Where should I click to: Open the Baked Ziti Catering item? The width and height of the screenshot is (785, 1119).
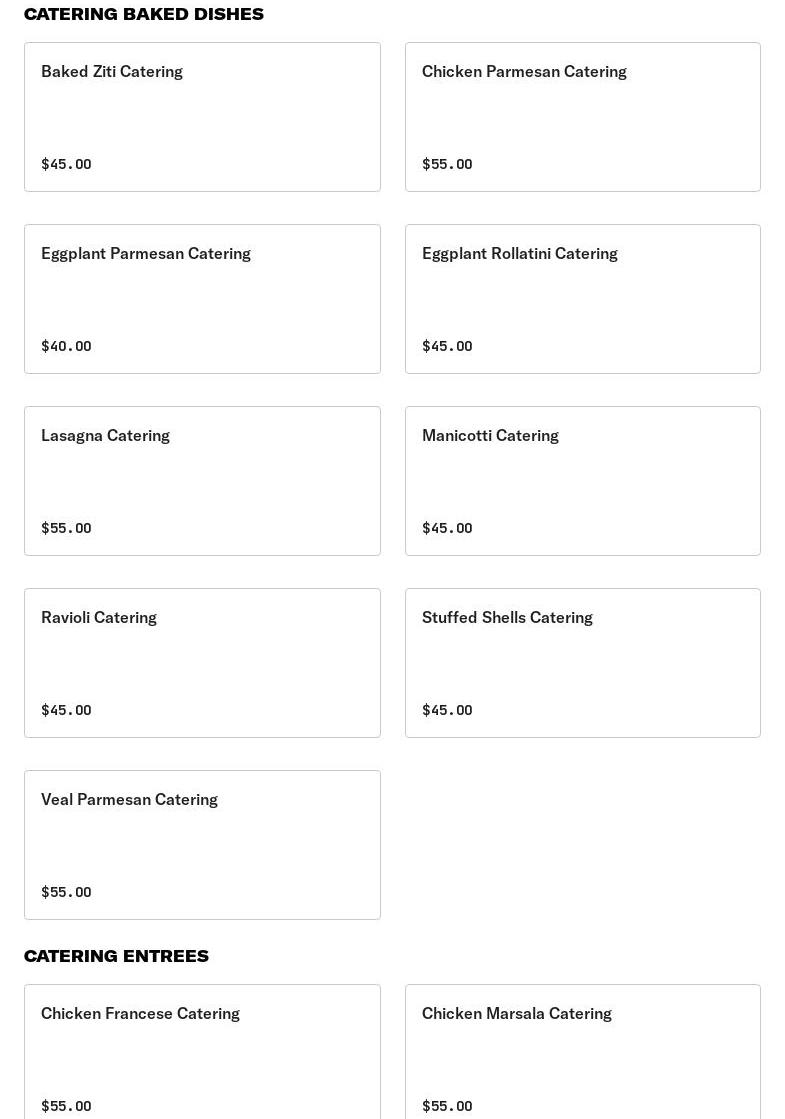[x=202, y=117]
